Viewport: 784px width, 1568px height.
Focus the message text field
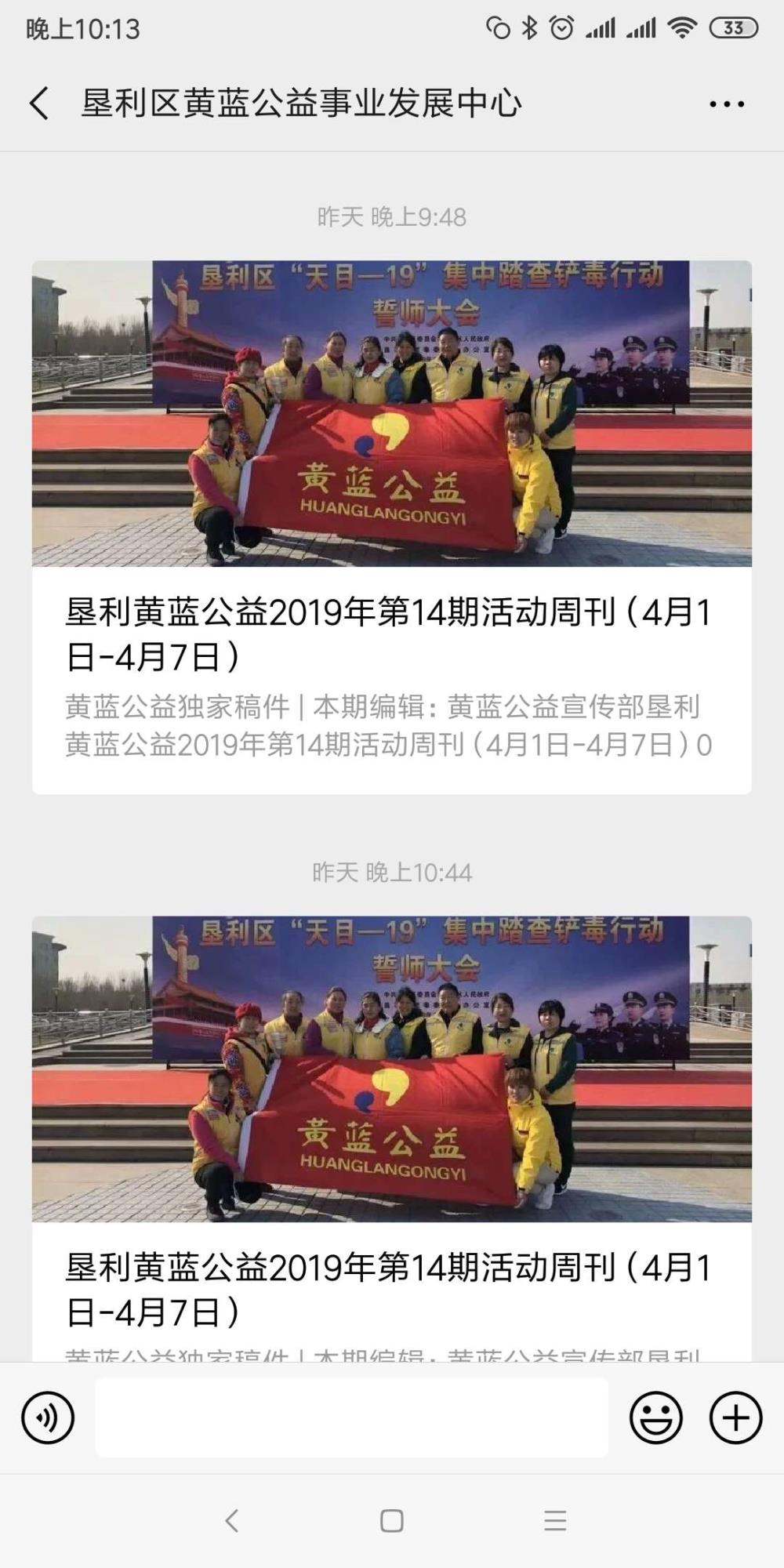point(352,1417)
